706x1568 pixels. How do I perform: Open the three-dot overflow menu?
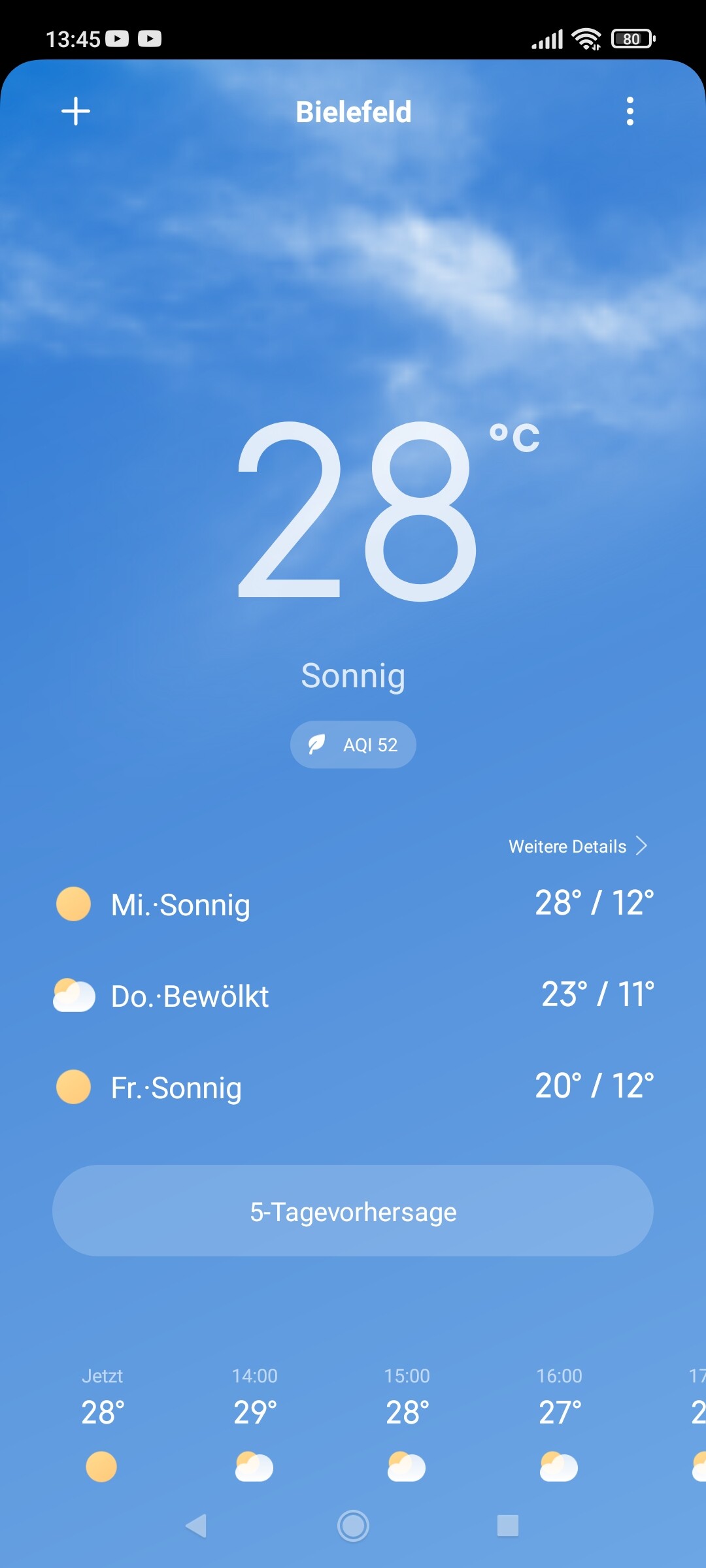630,111
